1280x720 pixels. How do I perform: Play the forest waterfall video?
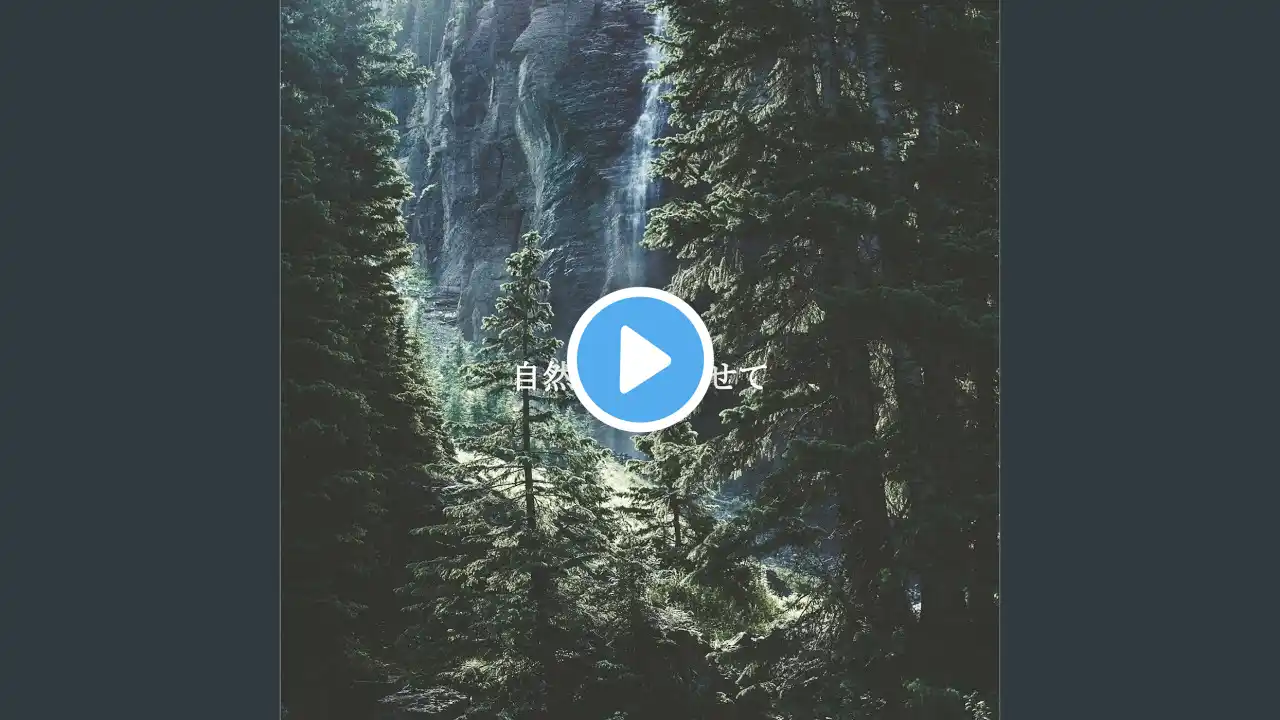point(640,359)
